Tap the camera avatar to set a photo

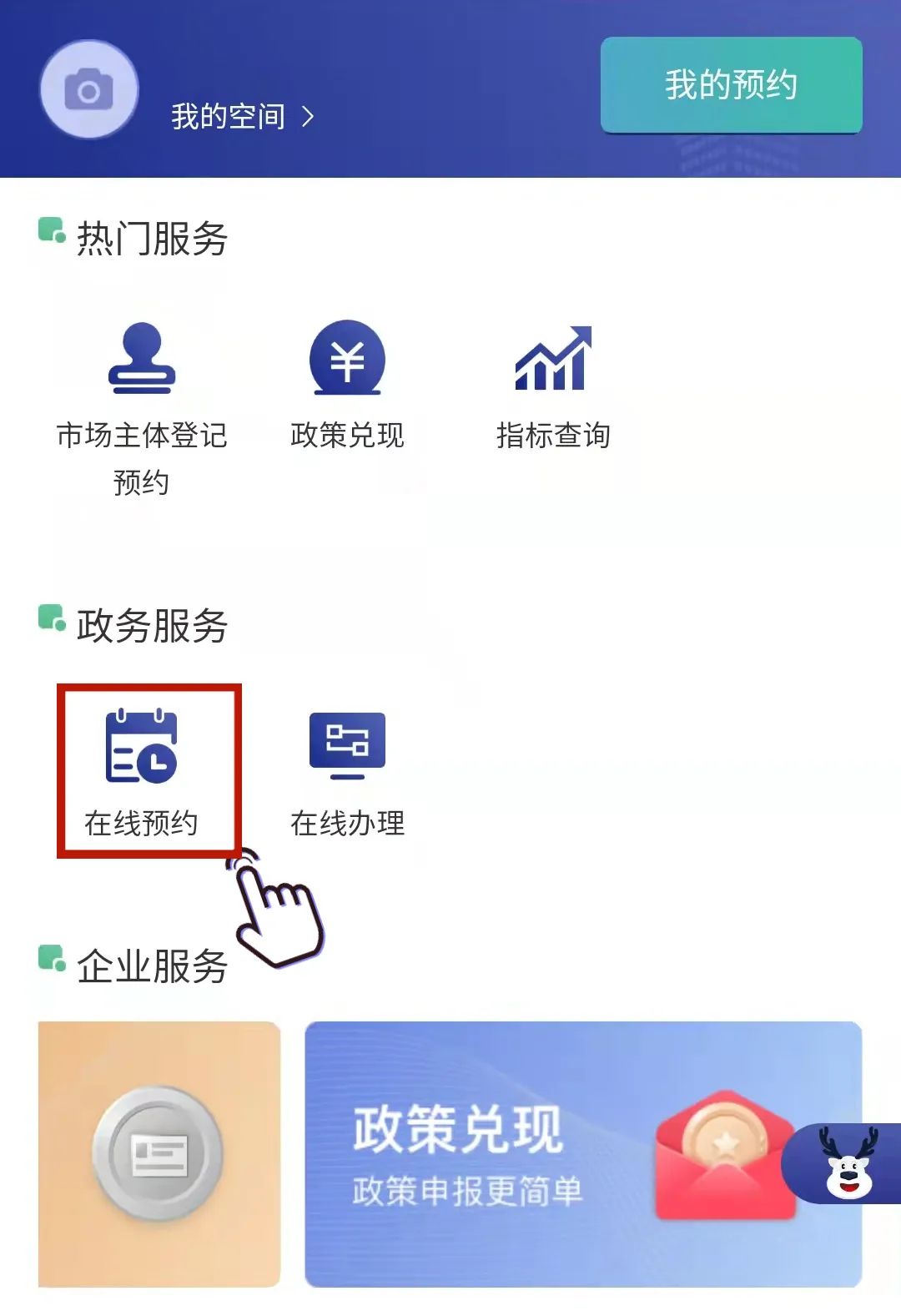89,89
